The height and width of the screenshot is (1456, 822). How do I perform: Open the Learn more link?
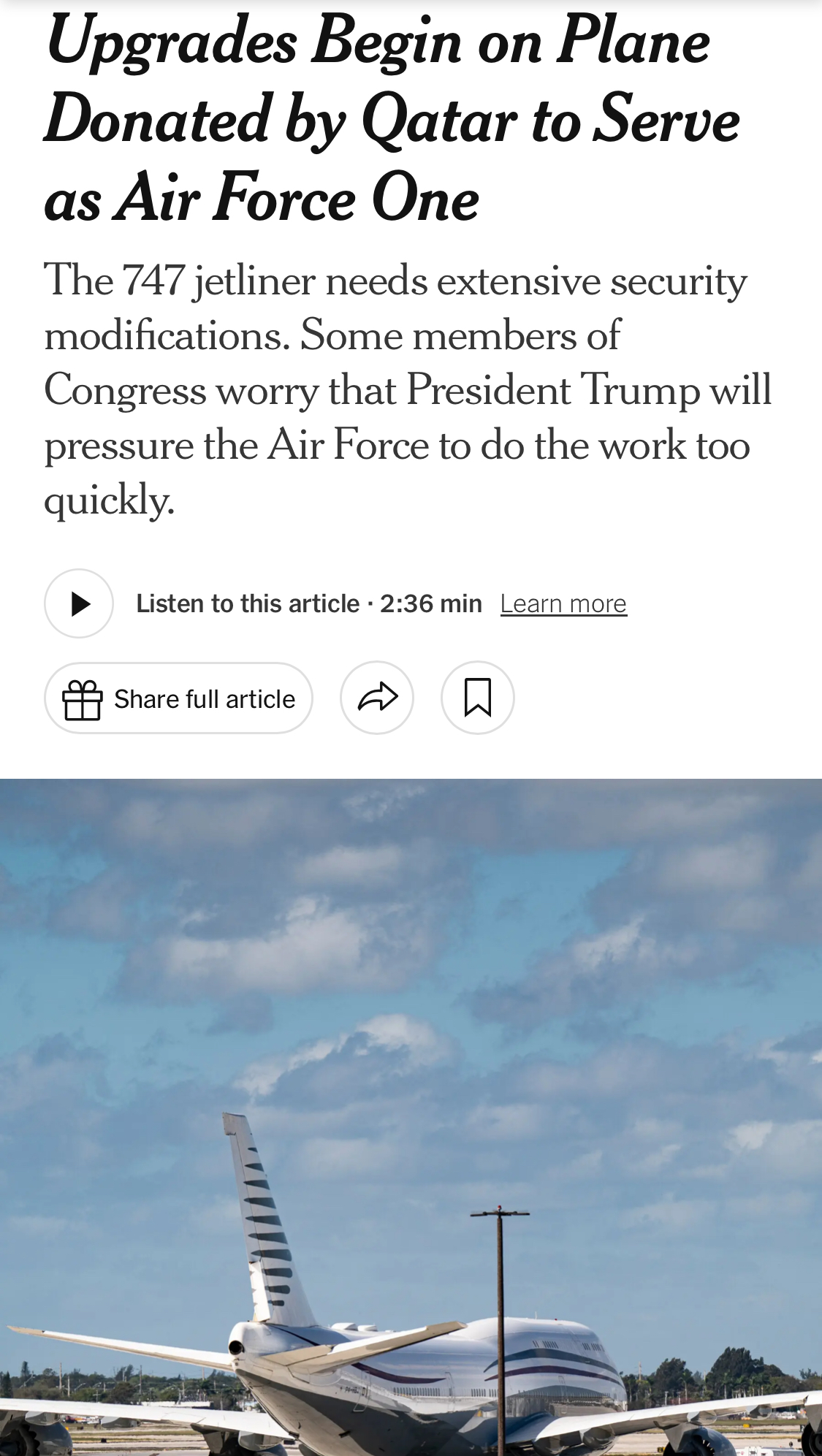pyautogui.click(x=563, y=604)
